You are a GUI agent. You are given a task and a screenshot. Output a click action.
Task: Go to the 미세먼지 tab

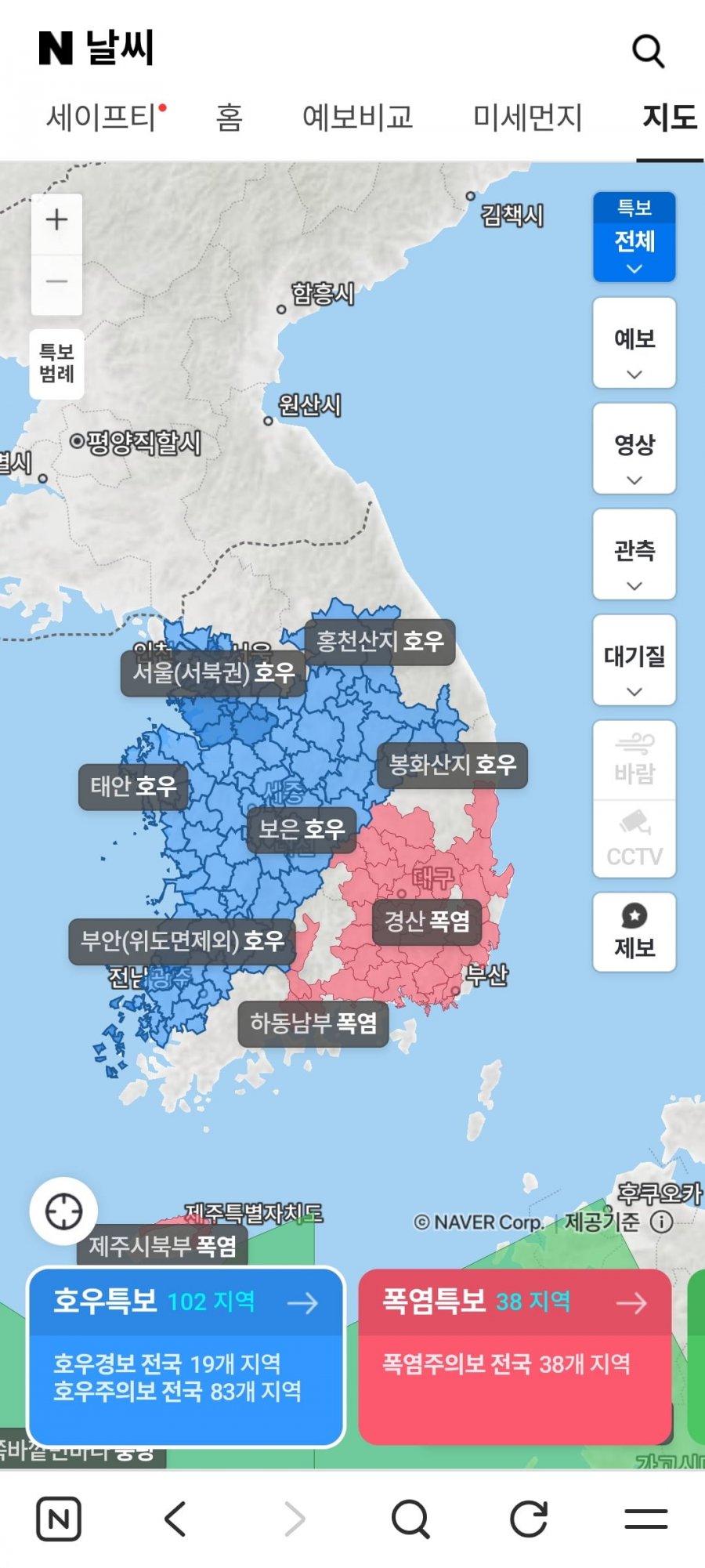(527, 118)
